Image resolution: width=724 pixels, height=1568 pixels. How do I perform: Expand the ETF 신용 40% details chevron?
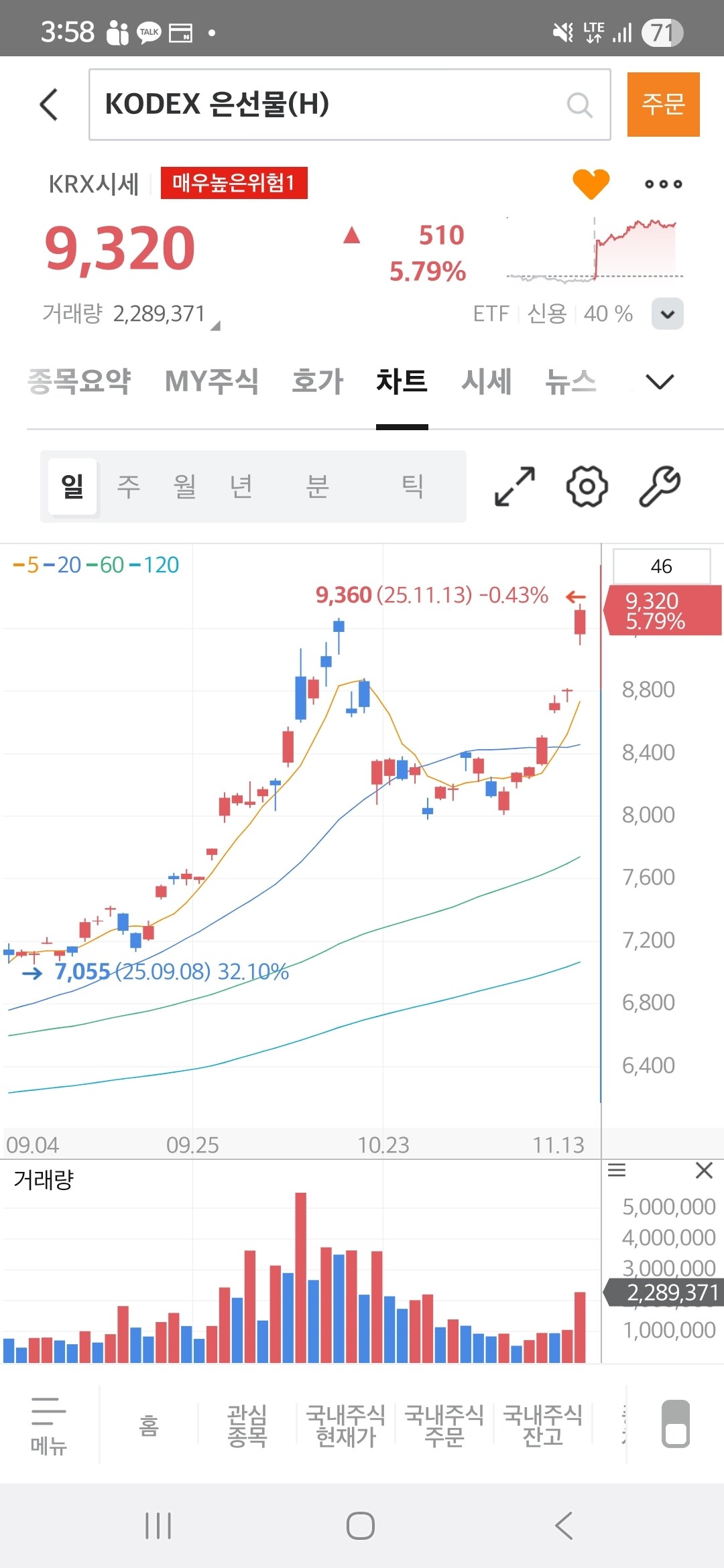tap(667, 314)
